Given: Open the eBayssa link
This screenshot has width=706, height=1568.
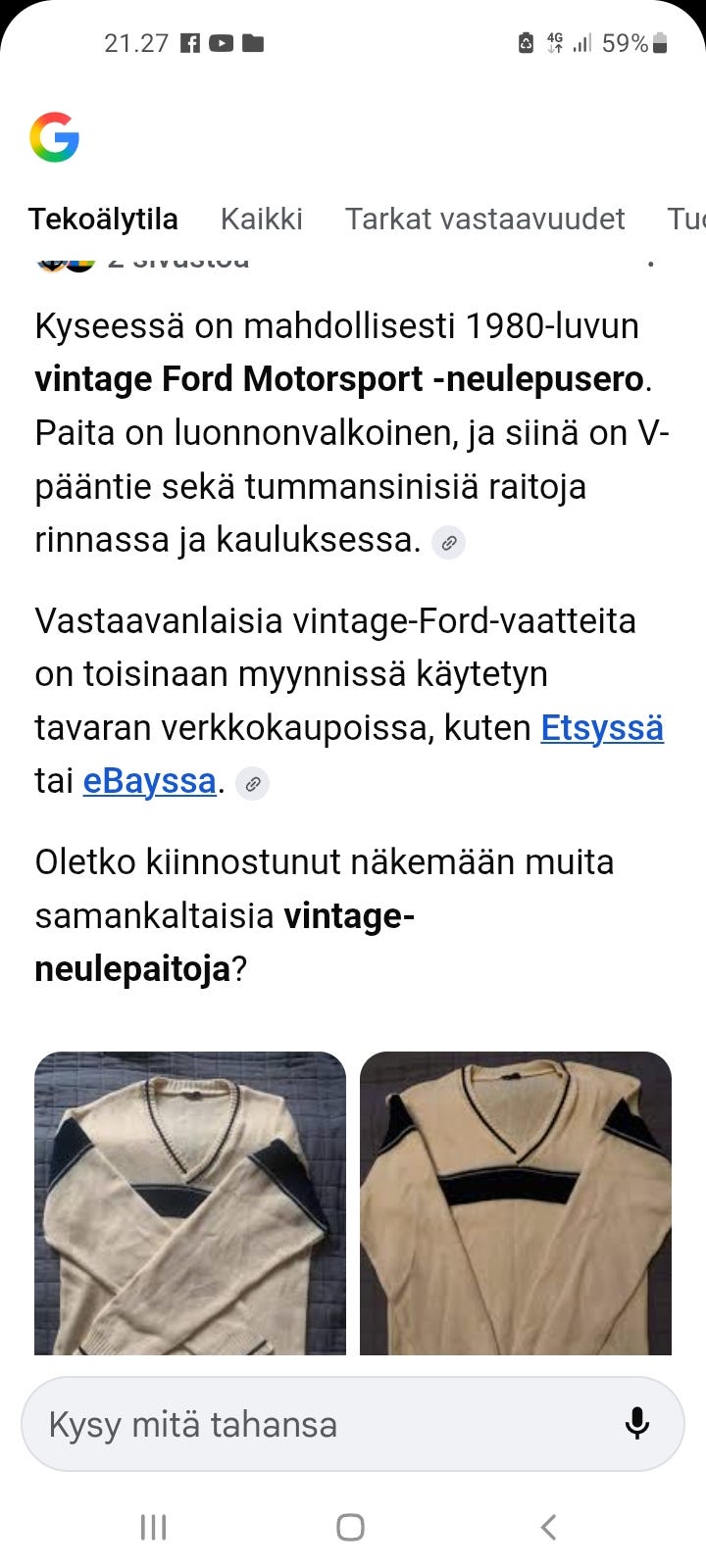Looking at the screenshot, I should click(149, 781).
